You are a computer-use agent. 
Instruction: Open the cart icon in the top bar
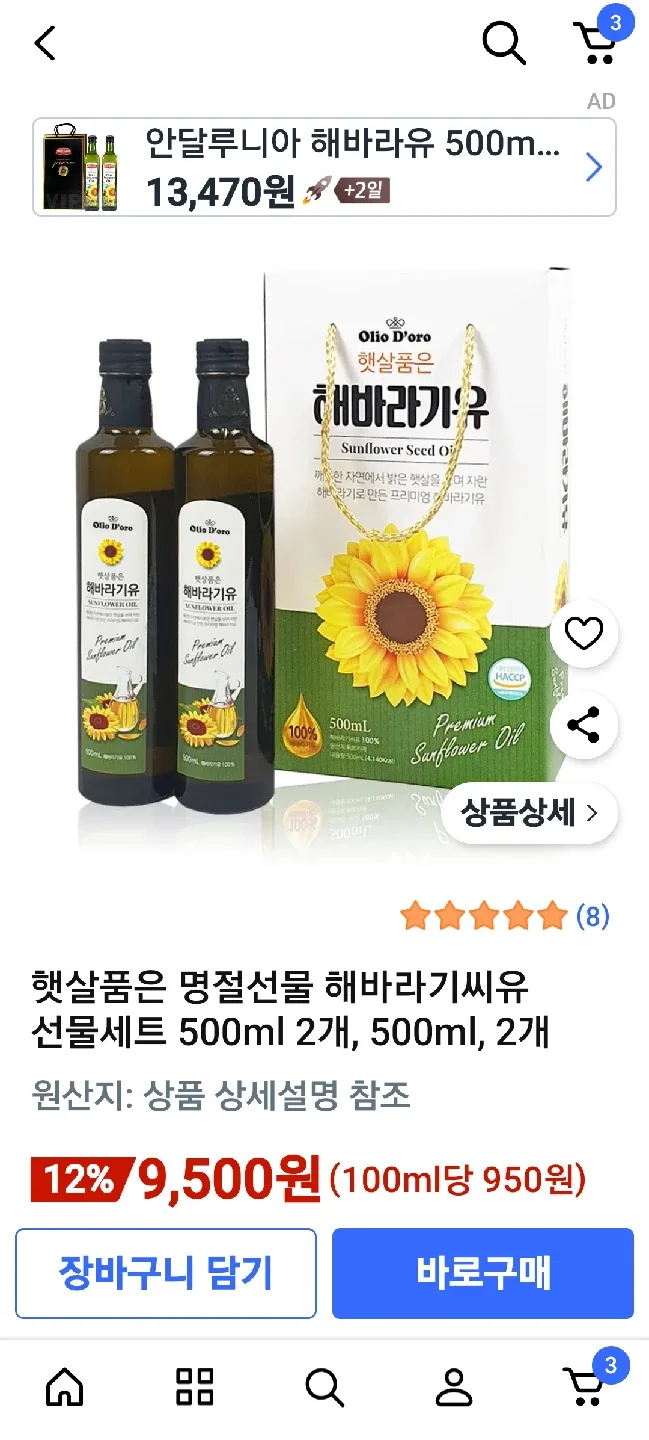click(x=597, y=42)
